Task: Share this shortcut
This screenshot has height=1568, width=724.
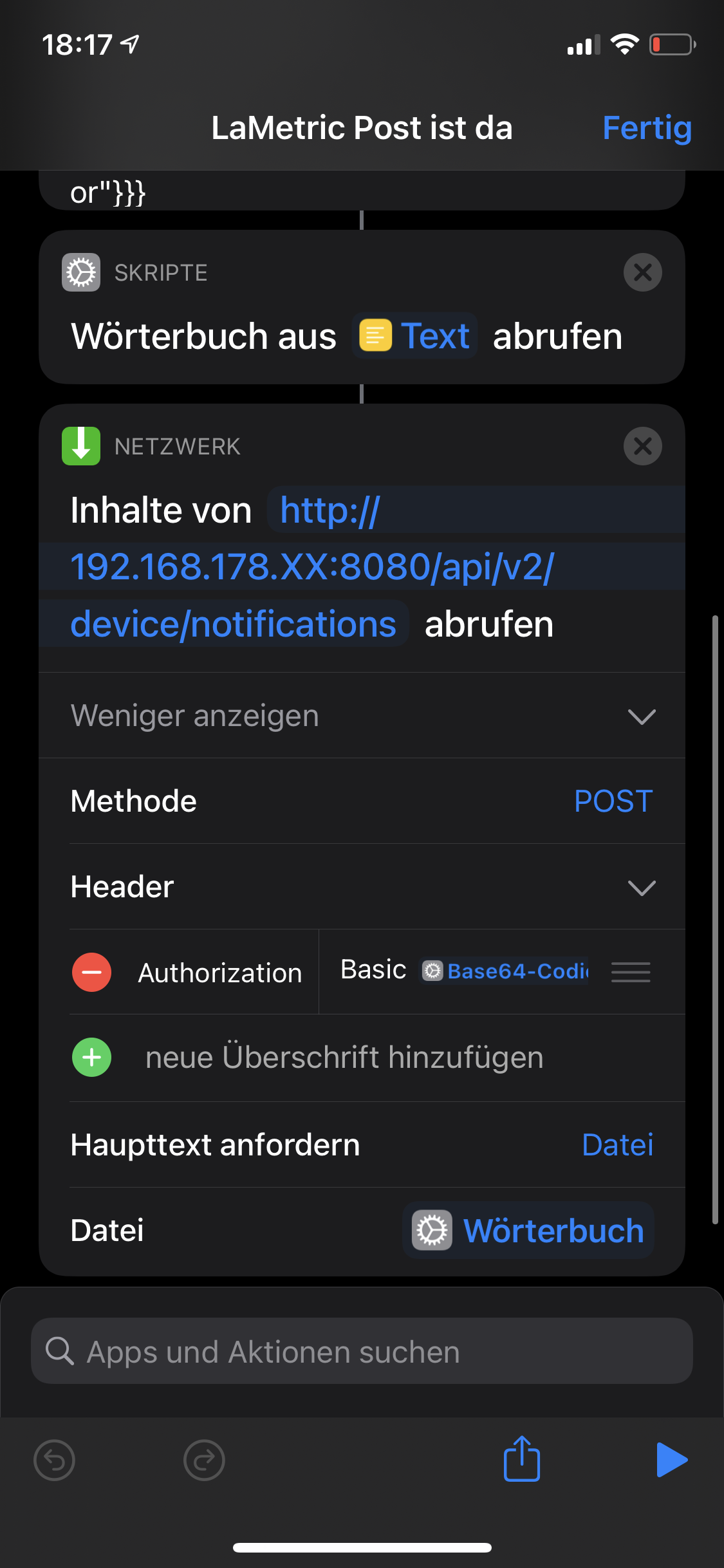Action: tap(521, 1459)
